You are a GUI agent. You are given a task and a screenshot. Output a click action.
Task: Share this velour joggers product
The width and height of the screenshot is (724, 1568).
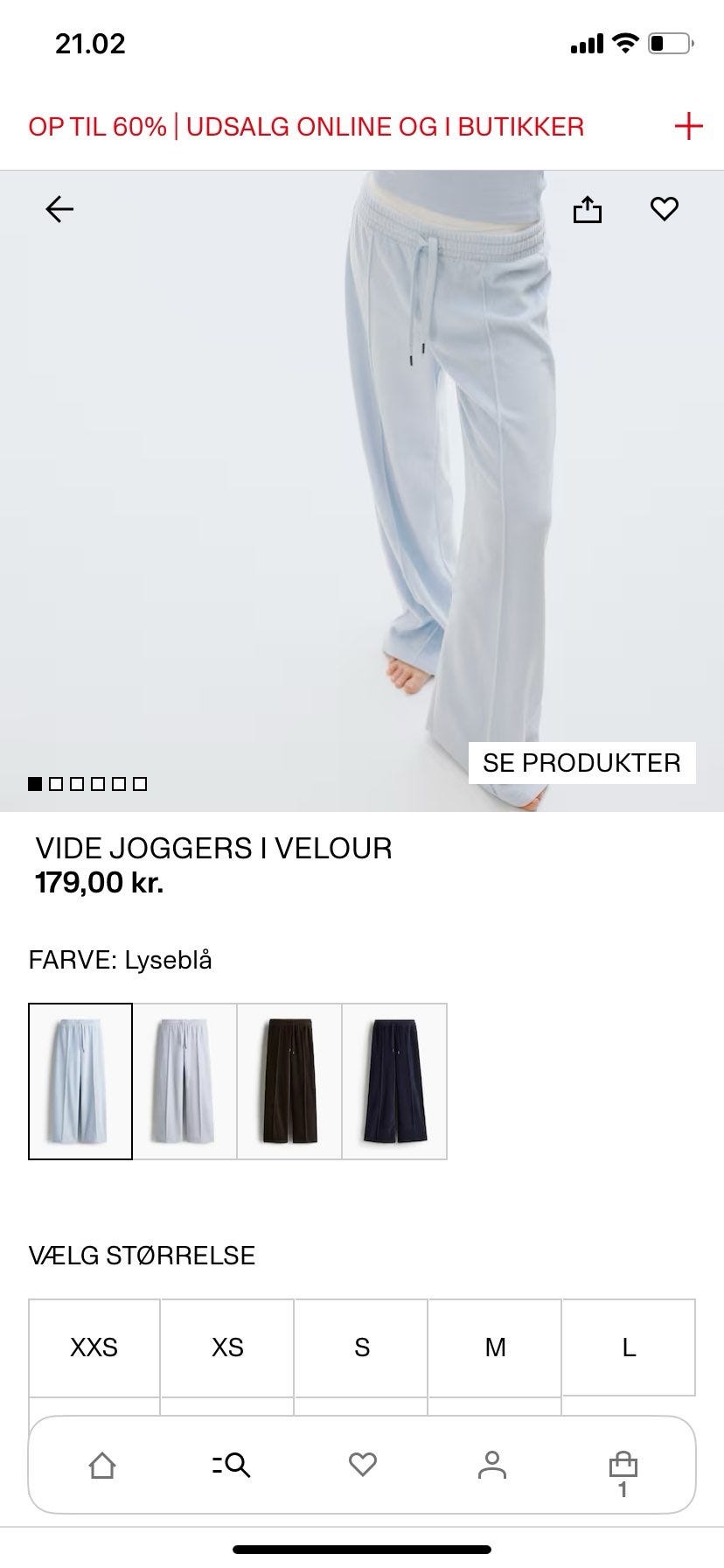click(x=587, y=209)
